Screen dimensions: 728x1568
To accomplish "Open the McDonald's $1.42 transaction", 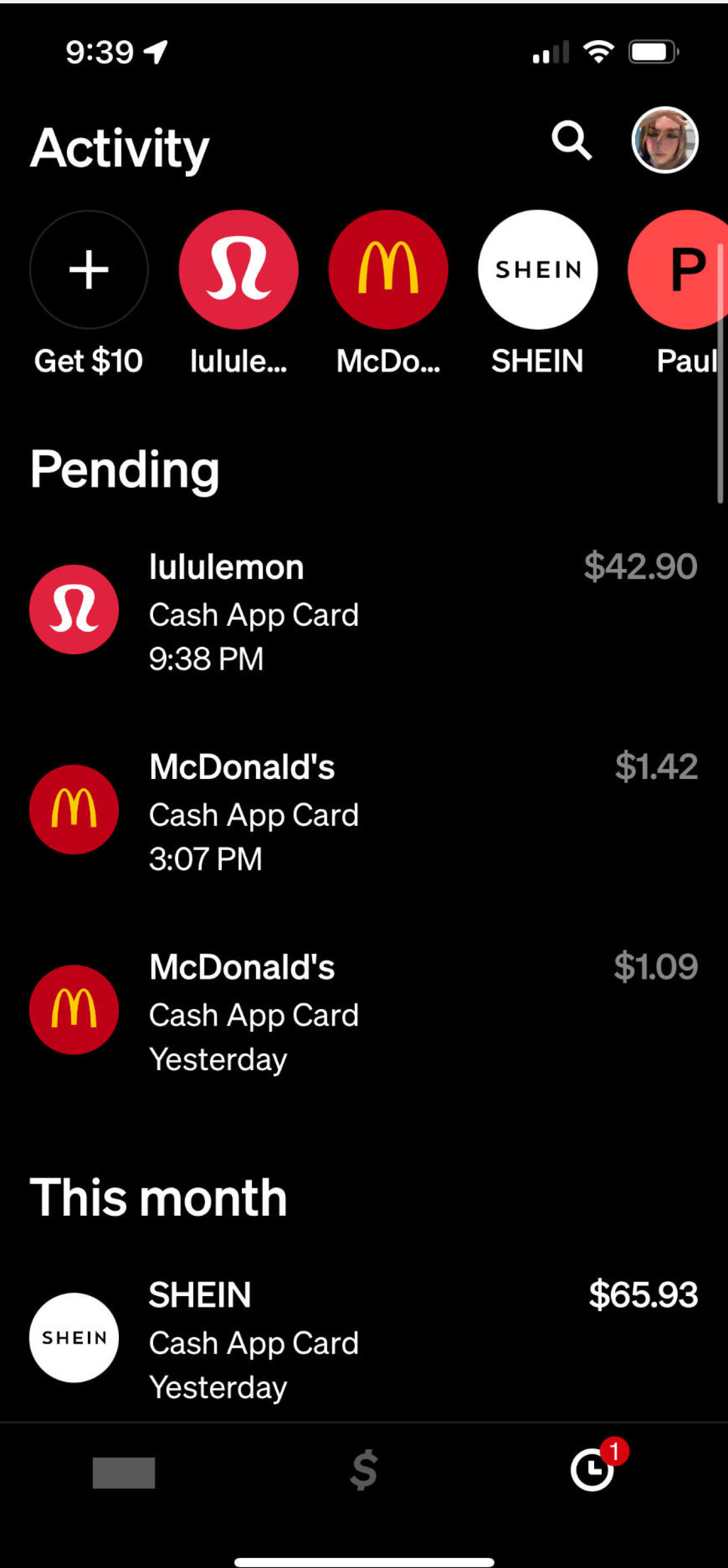I will (363, 811).
